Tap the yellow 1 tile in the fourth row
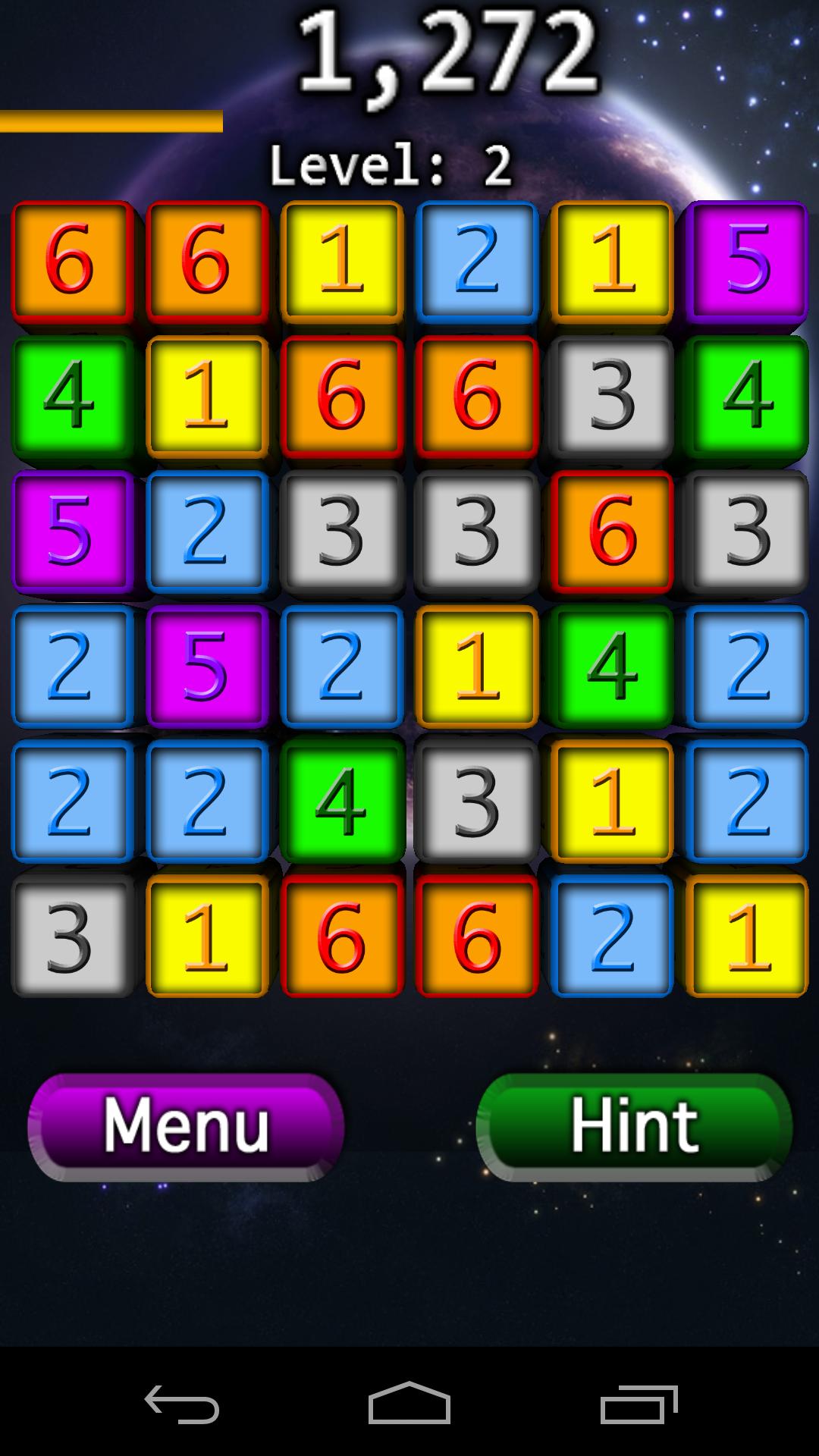This screenshot has width=819, height=1456. coord(477,667)
